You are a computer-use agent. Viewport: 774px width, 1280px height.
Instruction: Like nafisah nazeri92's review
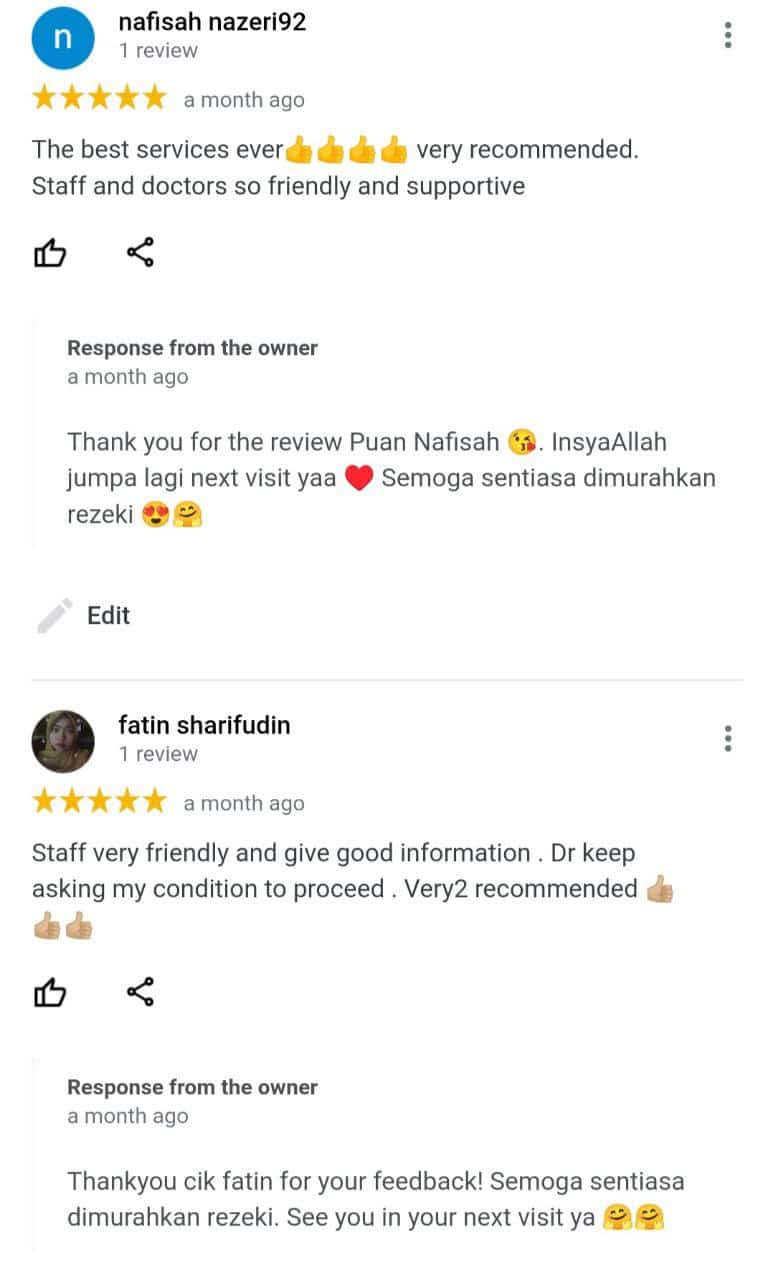[x=50, y=254]
